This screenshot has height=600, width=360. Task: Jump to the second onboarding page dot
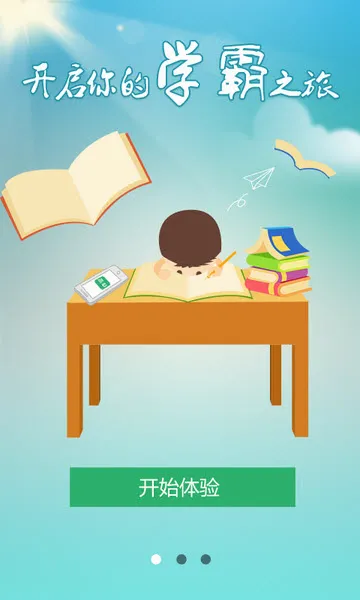point(181,559)
